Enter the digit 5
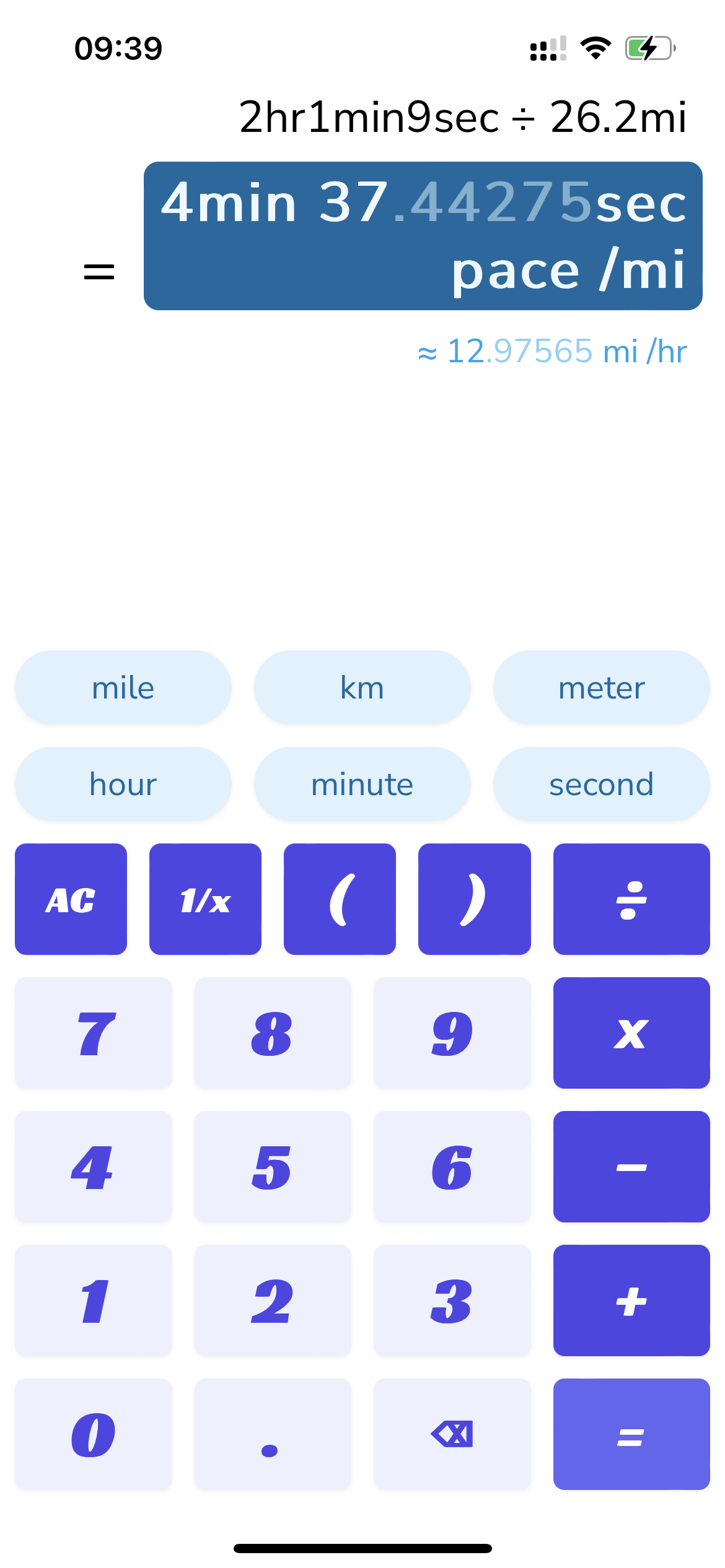 (x=273, y=1167)
